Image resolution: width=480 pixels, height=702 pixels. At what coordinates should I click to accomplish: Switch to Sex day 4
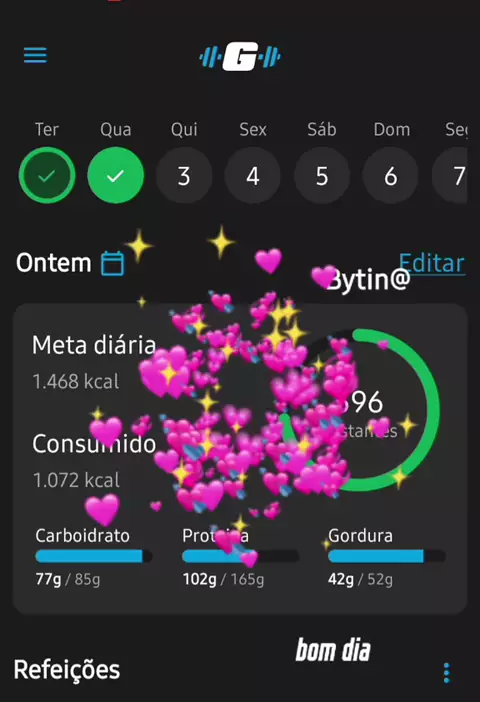click(x=253, y=175)
